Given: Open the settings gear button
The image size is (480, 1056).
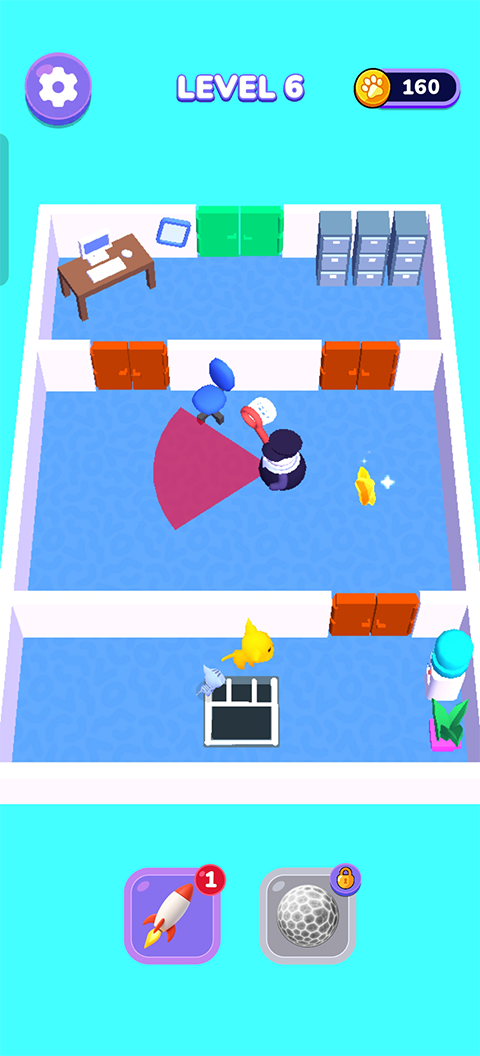Looking at the screenshot, I should [58, 88].
